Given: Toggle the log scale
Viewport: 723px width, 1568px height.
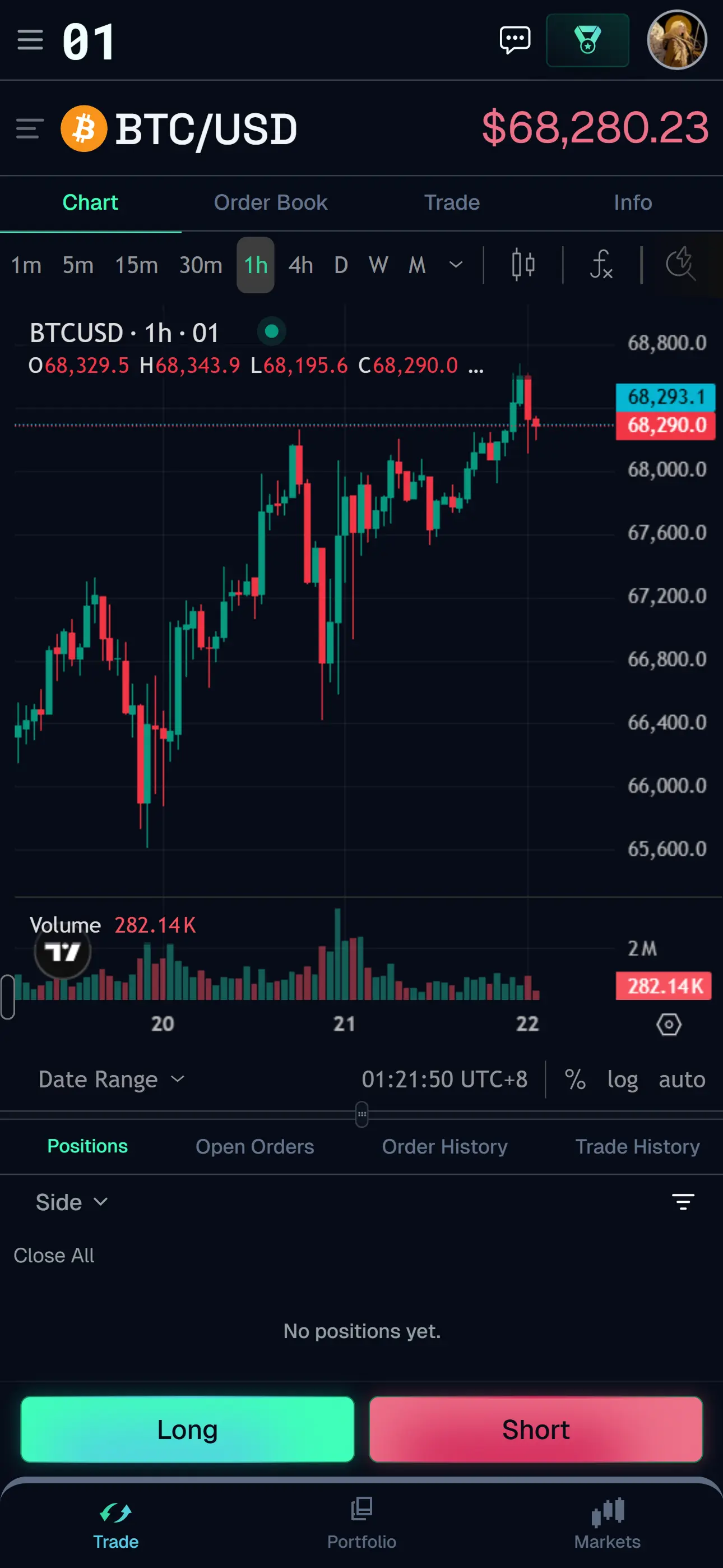Looking at the screenshot, I should click(x=622, y=1079).
